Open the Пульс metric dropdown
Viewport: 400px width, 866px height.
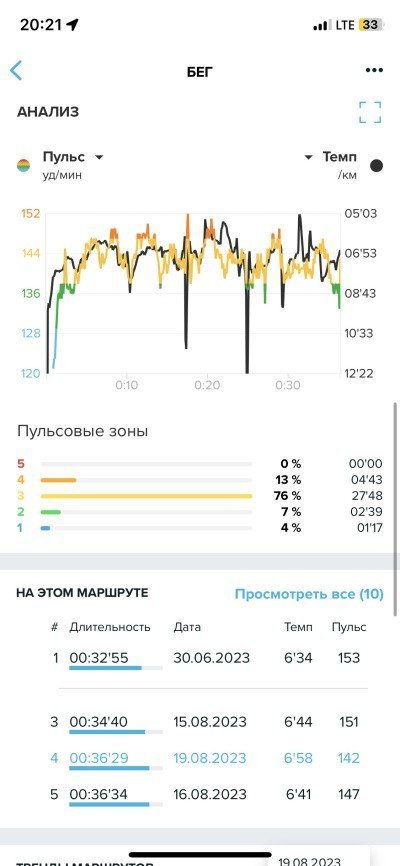72,157
